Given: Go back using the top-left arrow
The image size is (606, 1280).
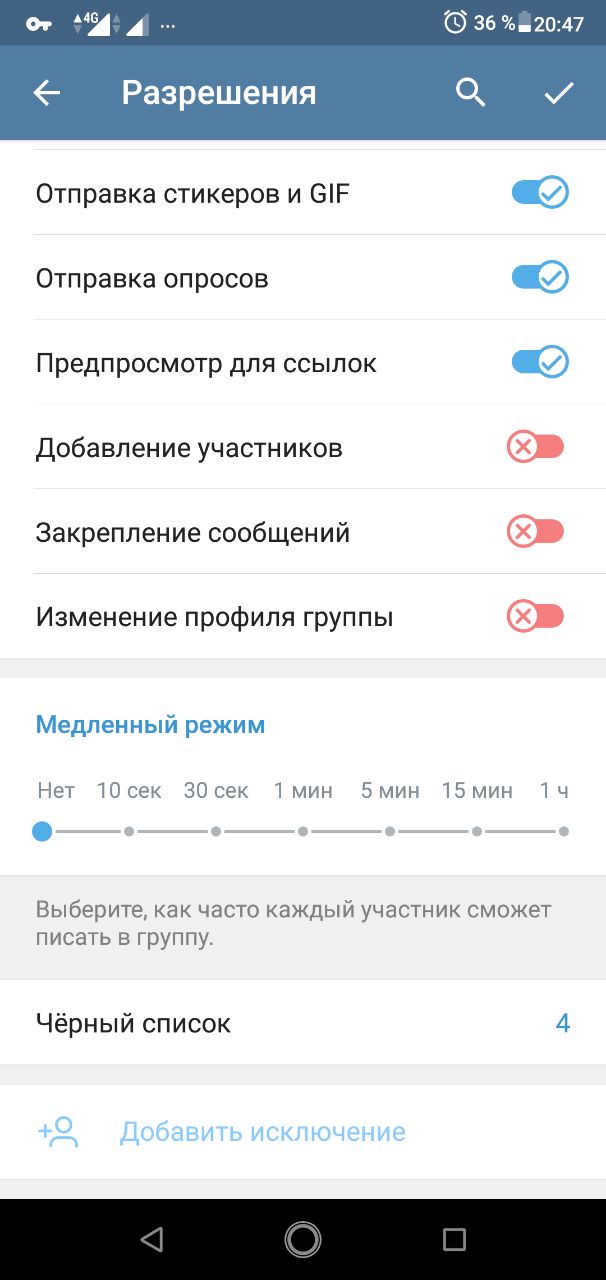Looking at the screenshot, I should coord(47,93).
